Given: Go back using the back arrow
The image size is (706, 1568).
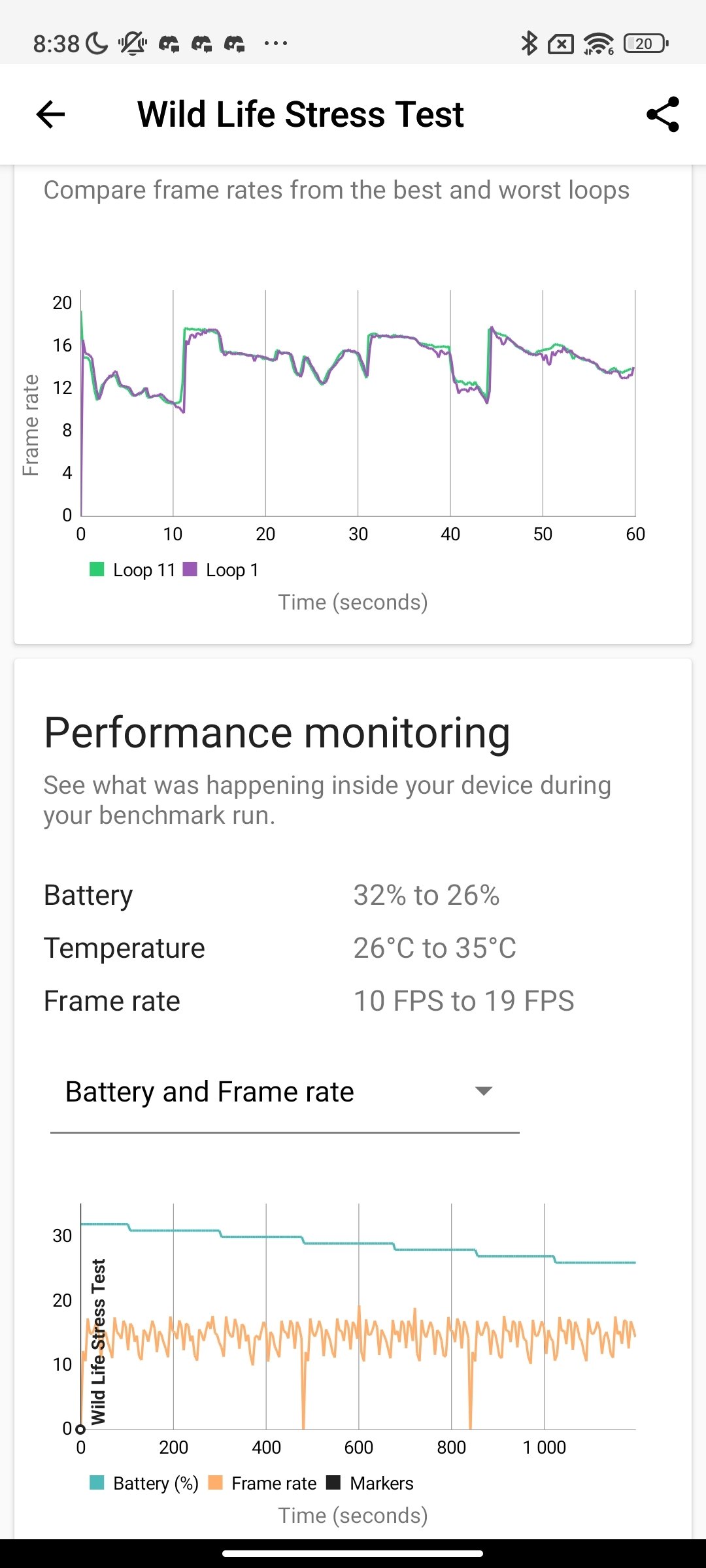Looking at the screenshot, I should 50,114.
